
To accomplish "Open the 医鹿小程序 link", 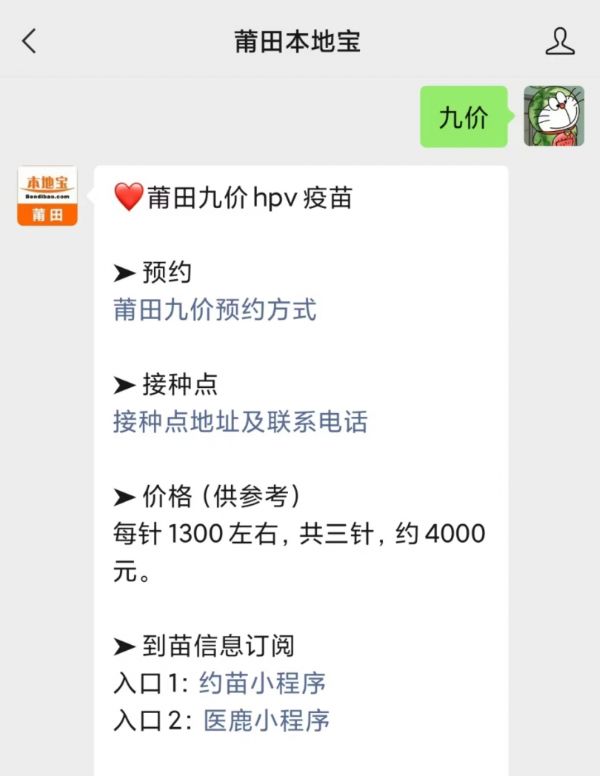I will pyautogui.click(x=265, y=720).
